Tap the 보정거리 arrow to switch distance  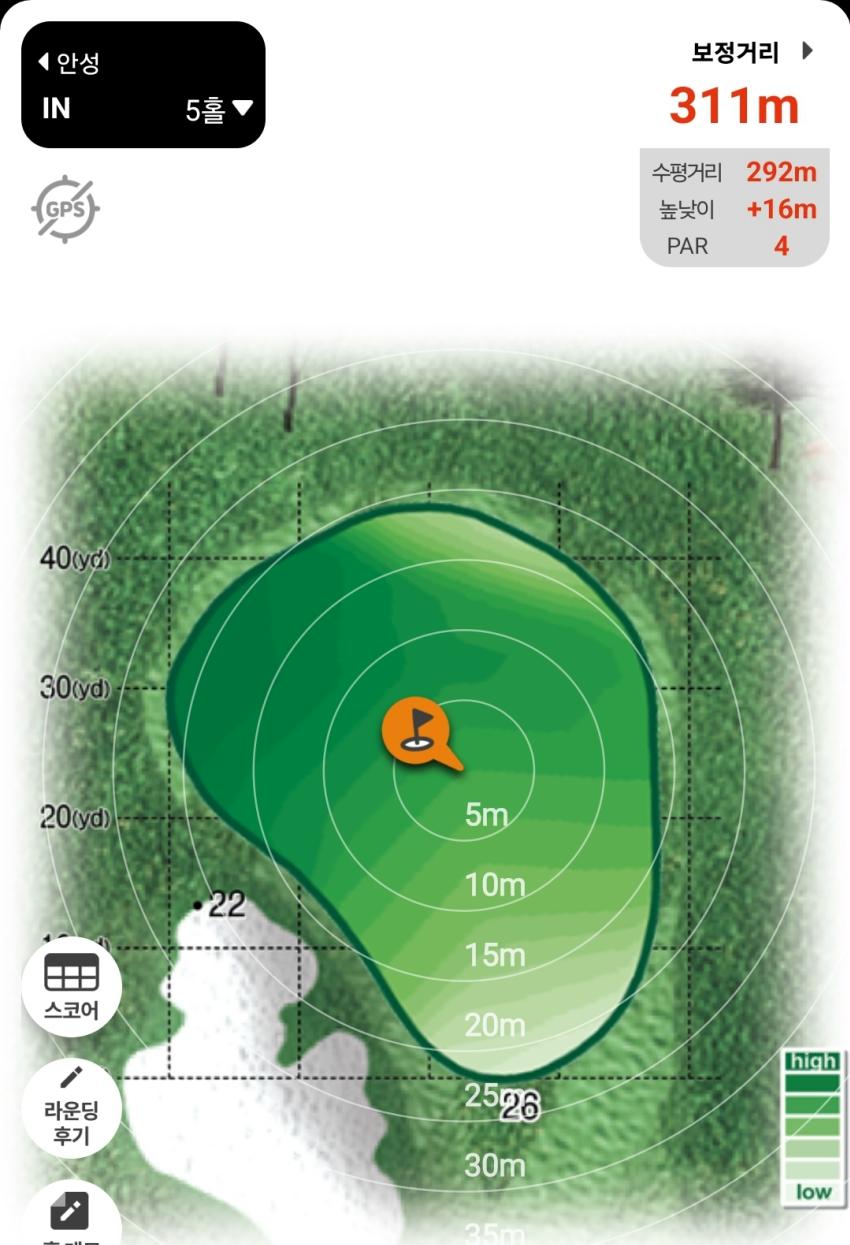808,52
